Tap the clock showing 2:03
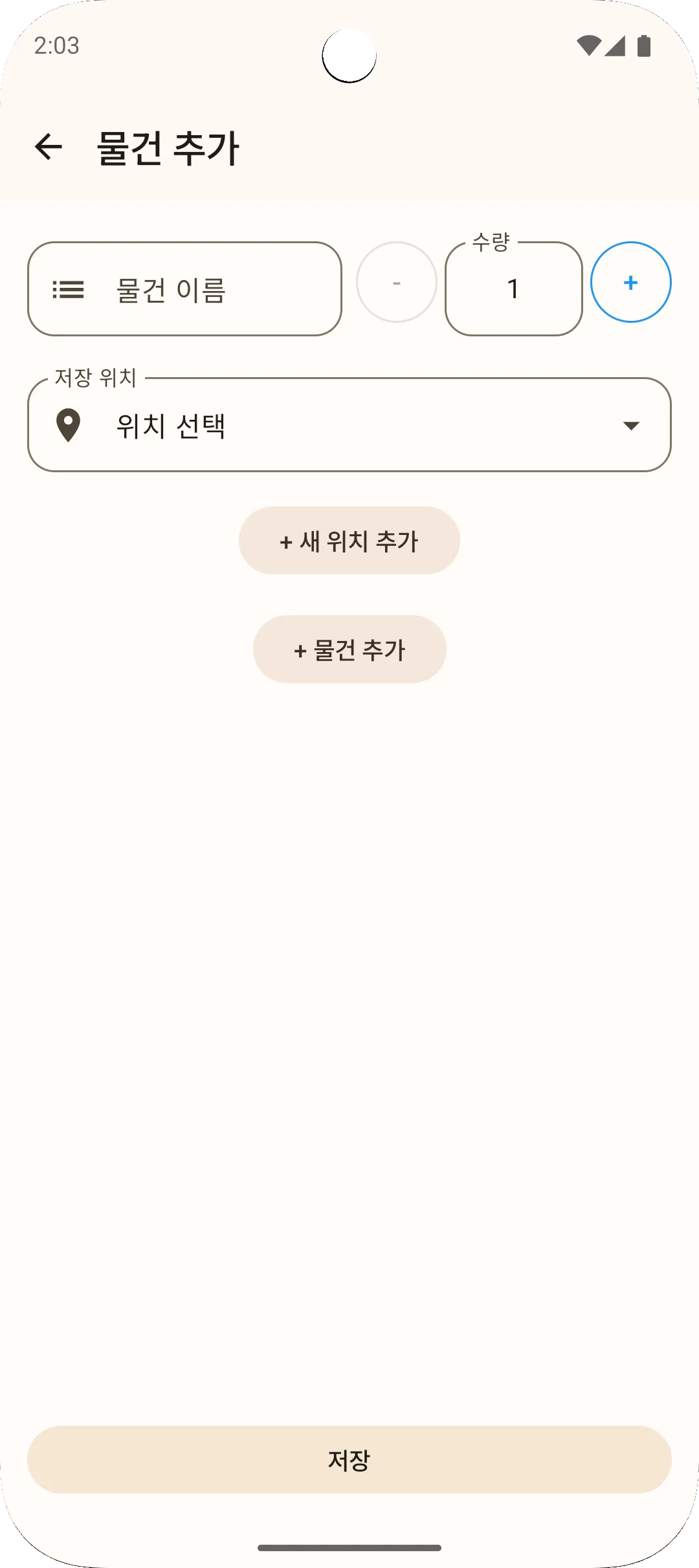Viewport: 699px width, 1568px height. pos(57,44)
